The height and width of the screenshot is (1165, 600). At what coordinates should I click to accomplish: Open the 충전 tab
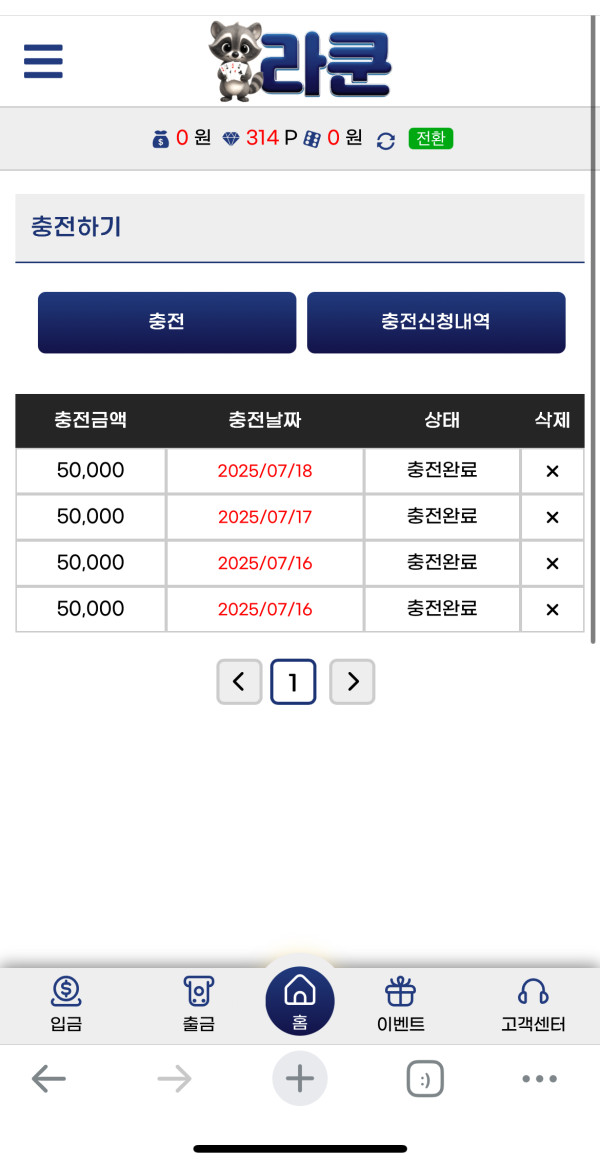(167, 322)
